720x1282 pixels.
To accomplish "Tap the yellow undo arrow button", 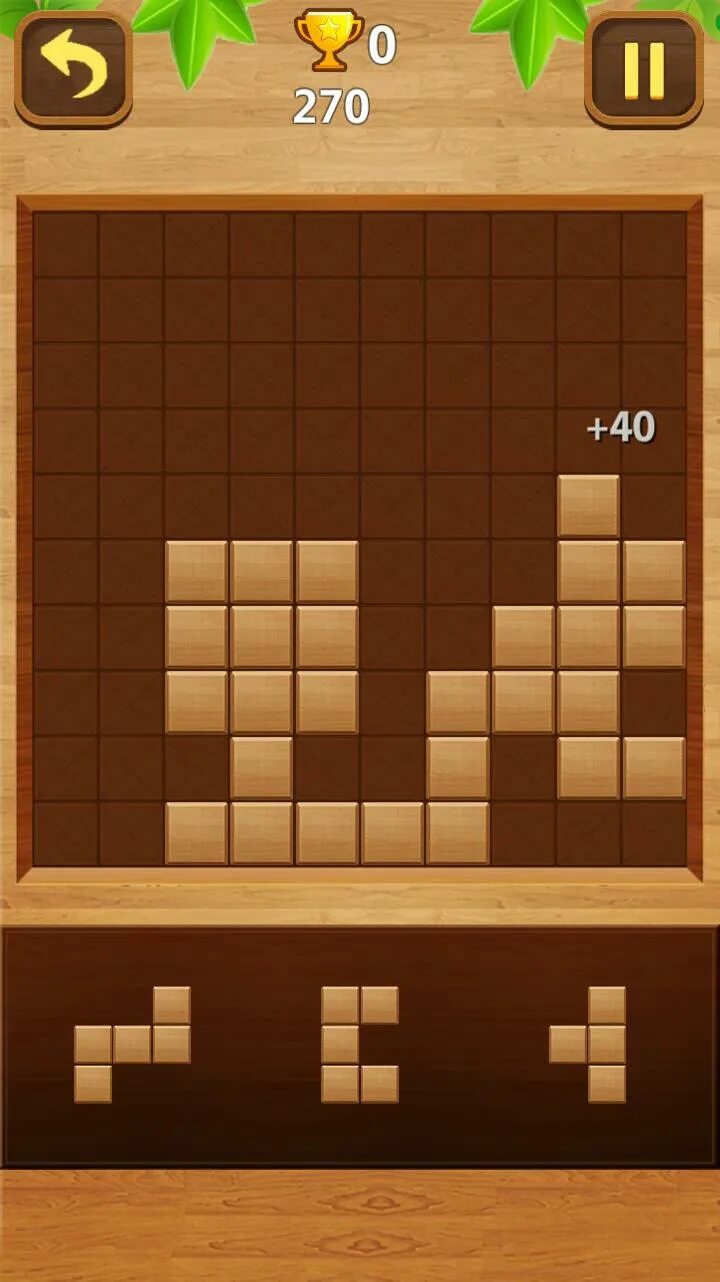I will [x=74, y=69].
